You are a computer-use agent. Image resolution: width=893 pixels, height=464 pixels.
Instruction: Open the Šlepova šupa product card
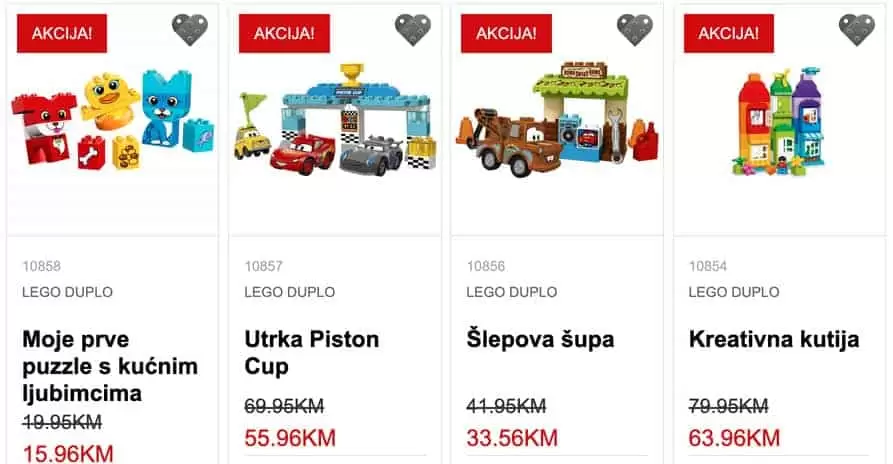point(540,339)
